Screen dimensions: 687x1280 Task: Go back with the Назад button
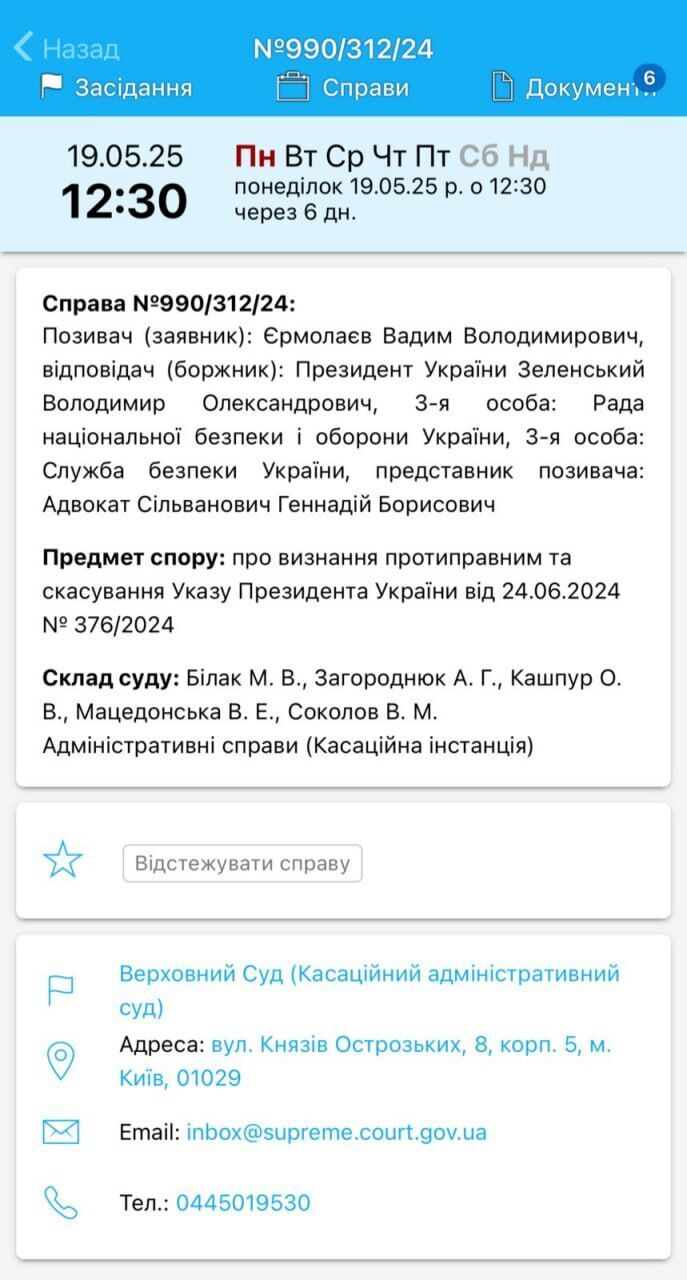tap(67, 48)
